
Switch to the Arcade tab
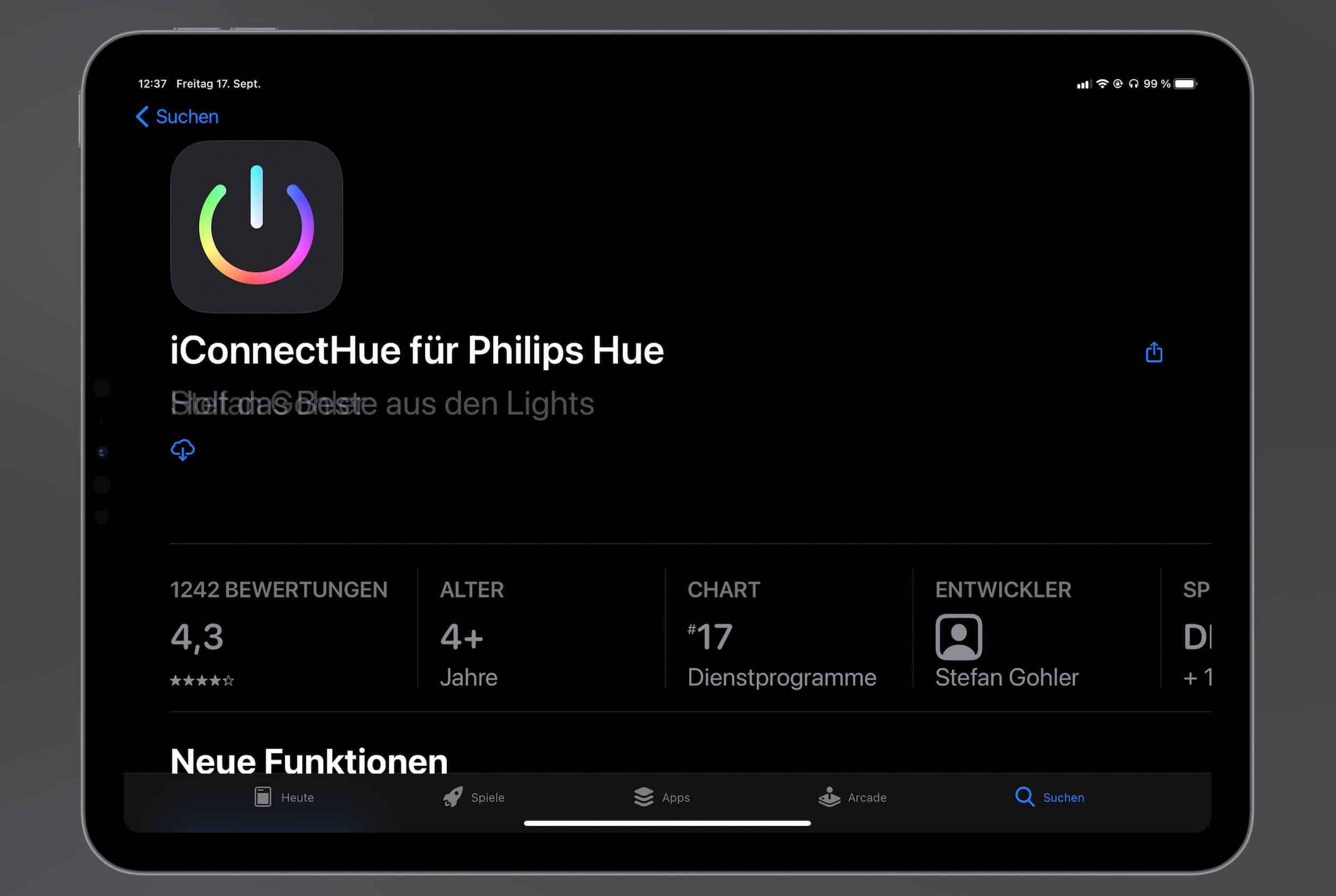coord(852,797)
